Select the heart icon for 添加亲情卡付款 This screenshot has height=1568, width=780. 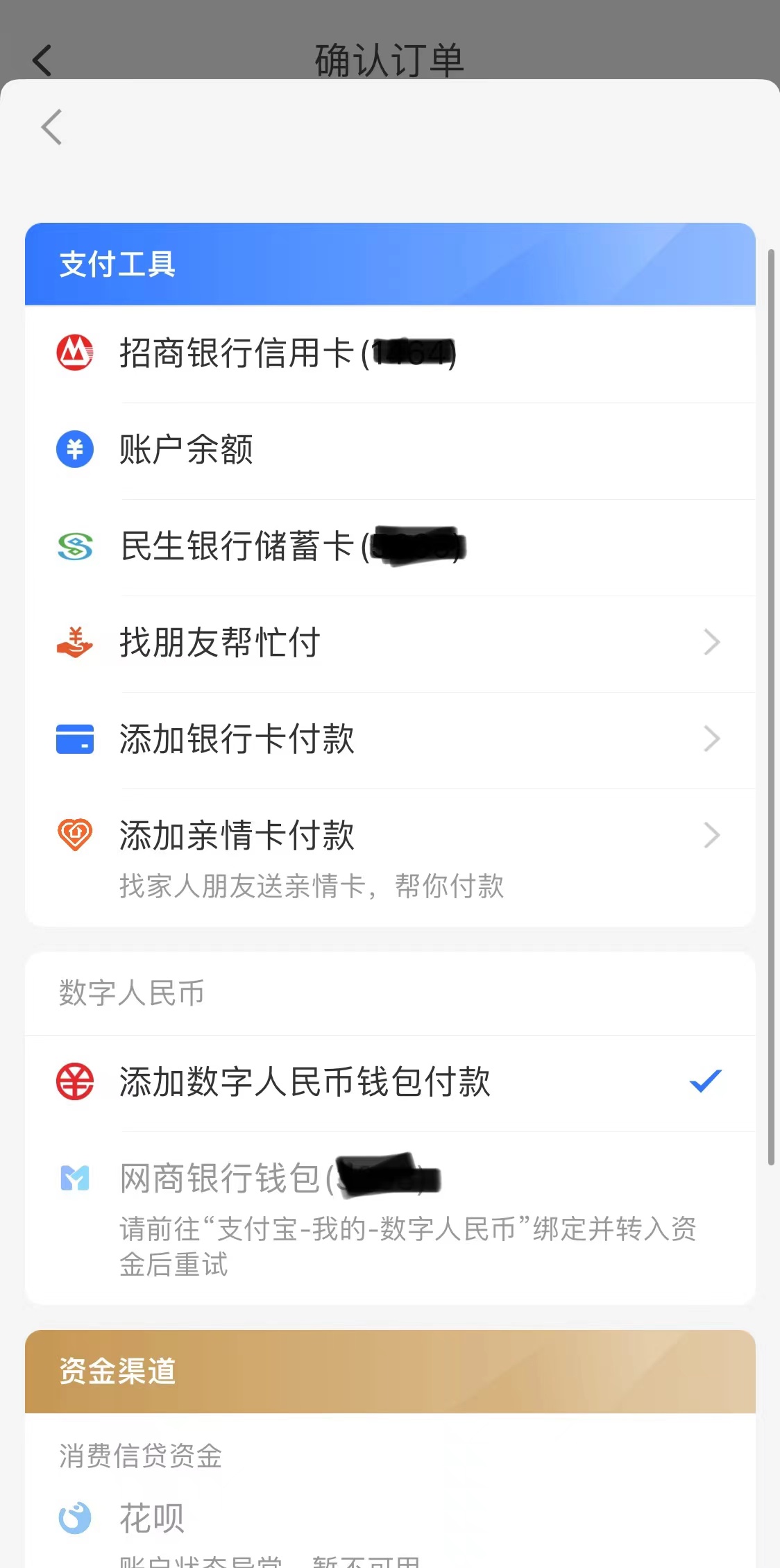(x=74, y=836)
